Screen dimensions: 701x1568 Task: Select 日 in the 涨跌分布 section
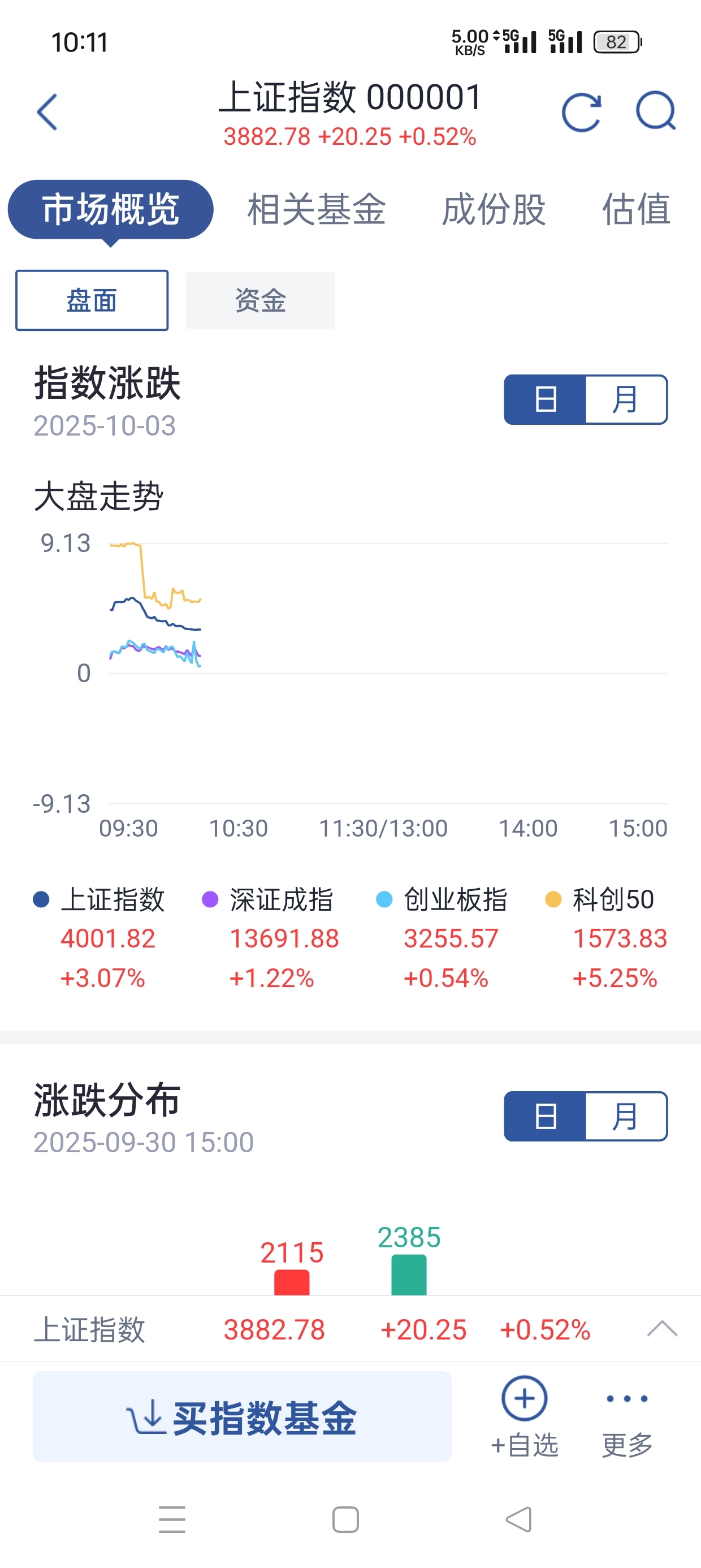pyautogui.click(x=545, y=1117)
